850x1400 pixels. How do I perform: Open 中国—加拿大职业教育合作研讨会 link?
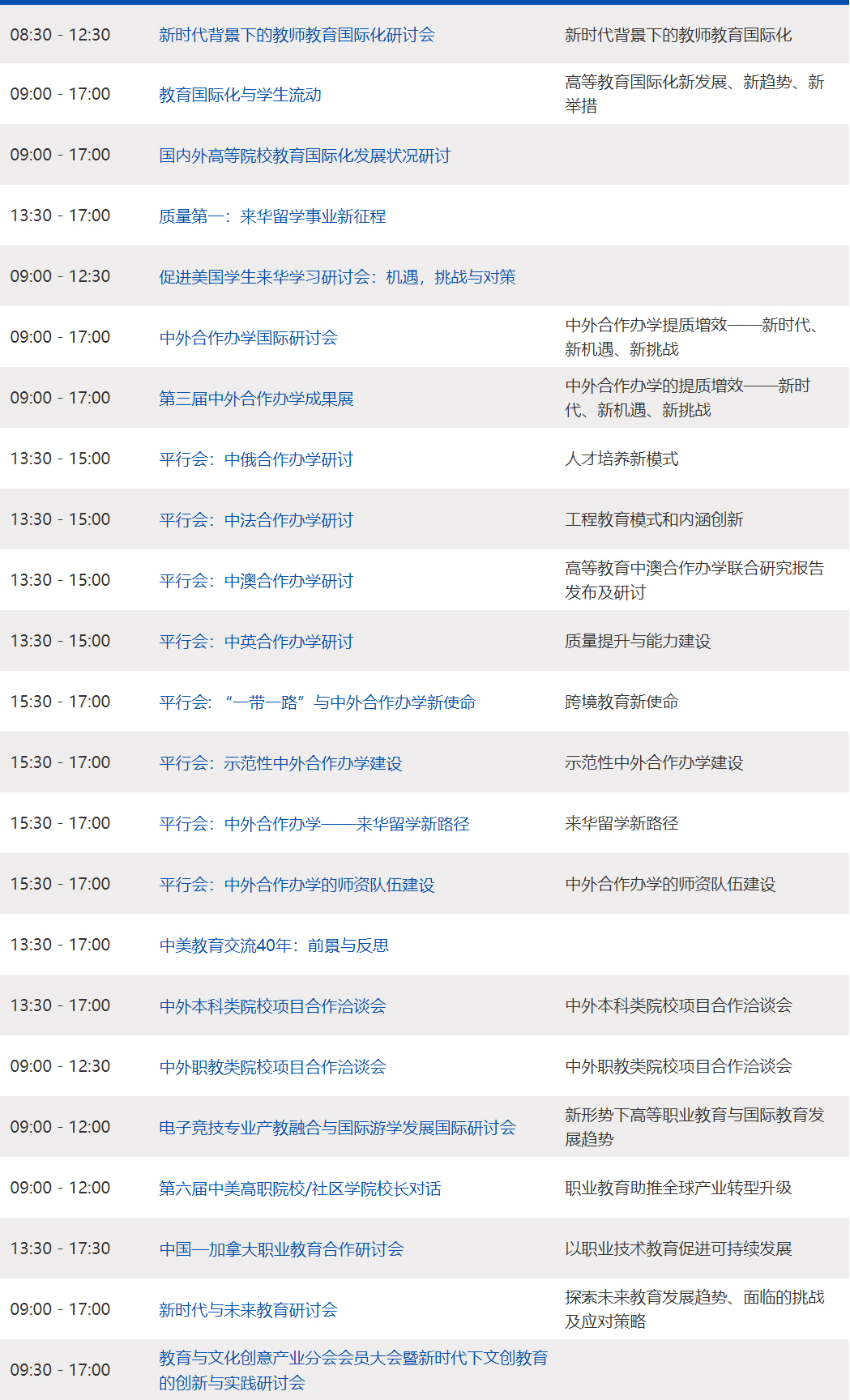pyautogui.click(x=281, y=1249)
